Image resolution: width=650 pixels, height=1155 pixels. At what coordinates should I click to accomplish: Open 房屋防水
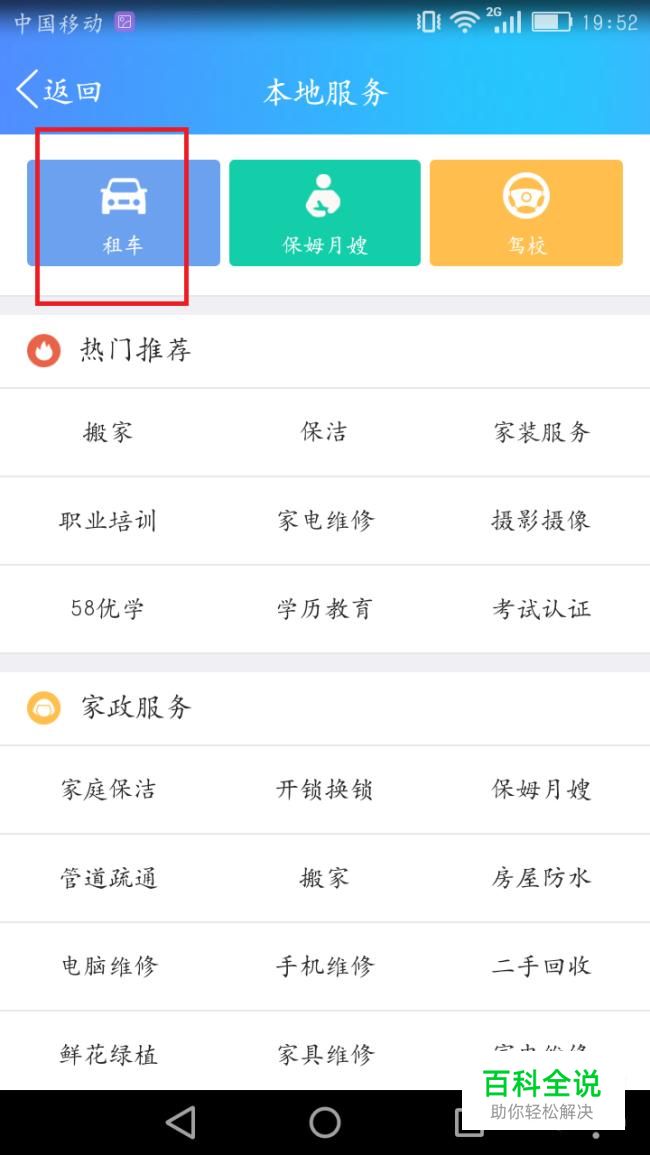tap(542, 878)
